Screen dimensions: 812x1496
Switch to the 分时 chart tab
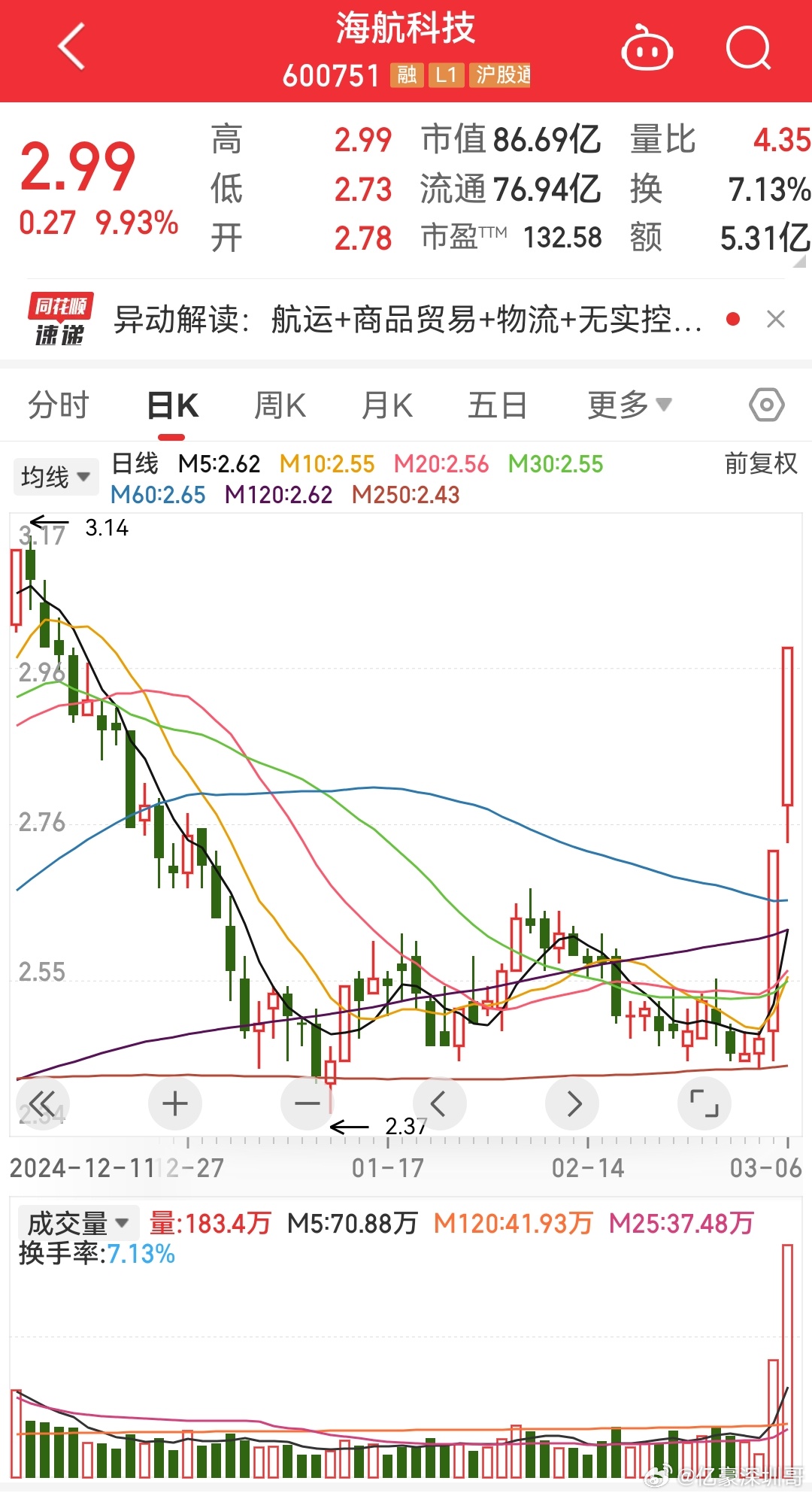click(58, 405)
